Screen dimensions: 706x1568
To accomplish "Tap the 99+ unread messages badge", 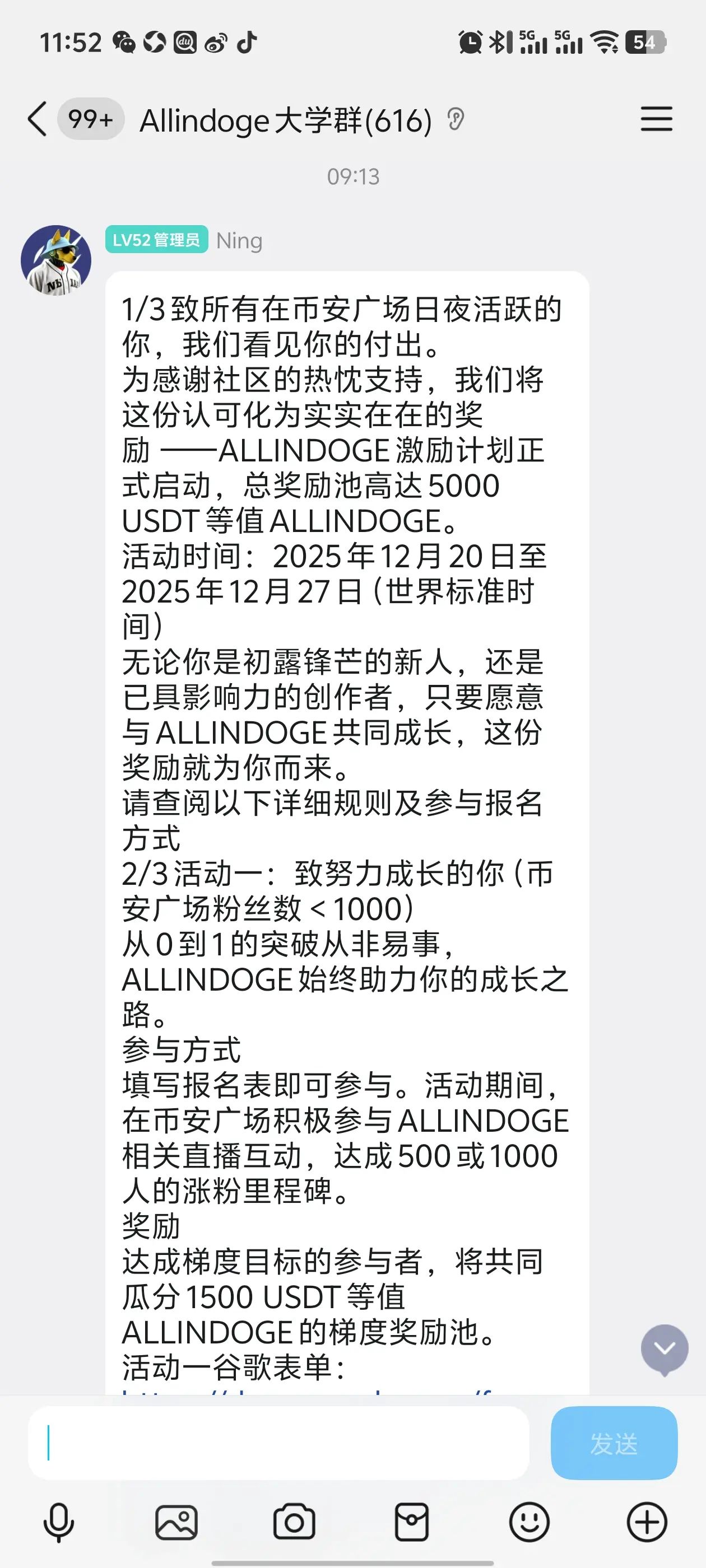I will click(x=90, y=119).
